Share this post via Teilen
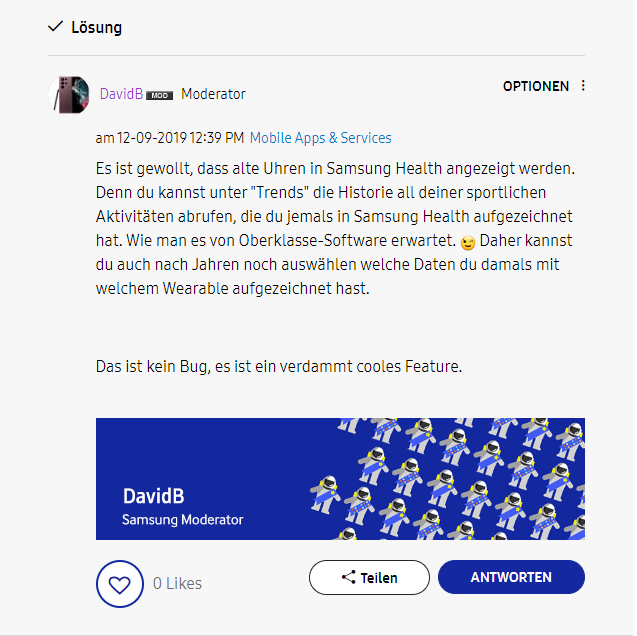The image size is (637, 636). 369,577
